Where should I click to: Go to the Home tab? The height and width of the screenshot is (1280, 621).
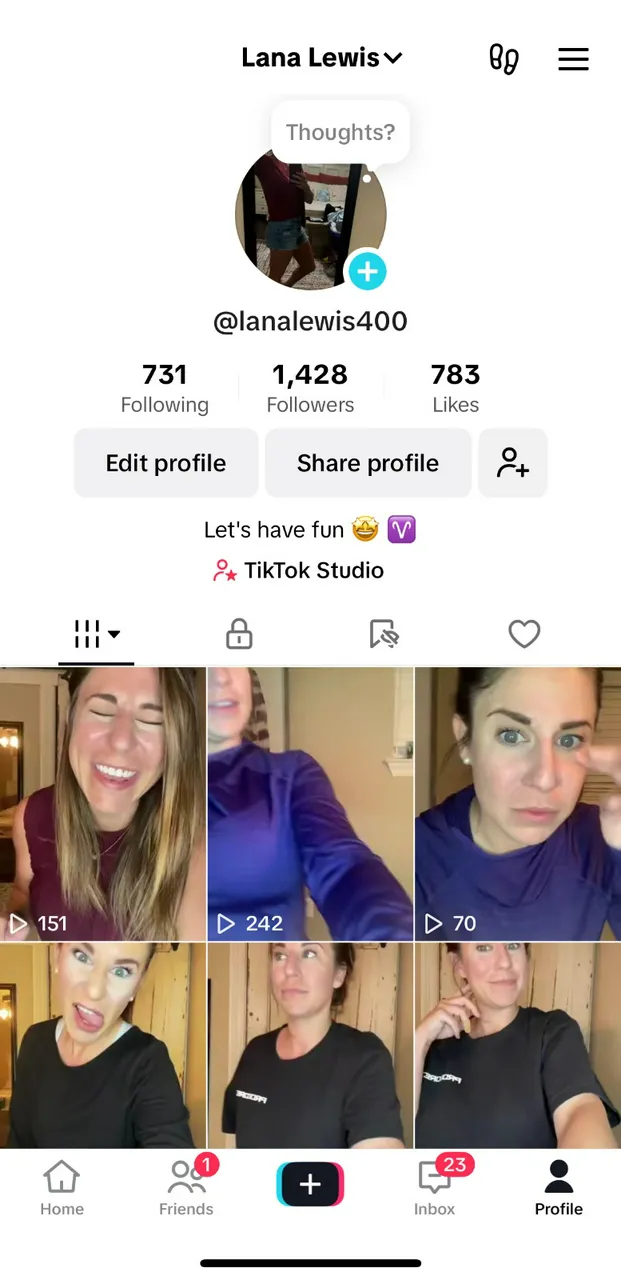(62, 1187)
